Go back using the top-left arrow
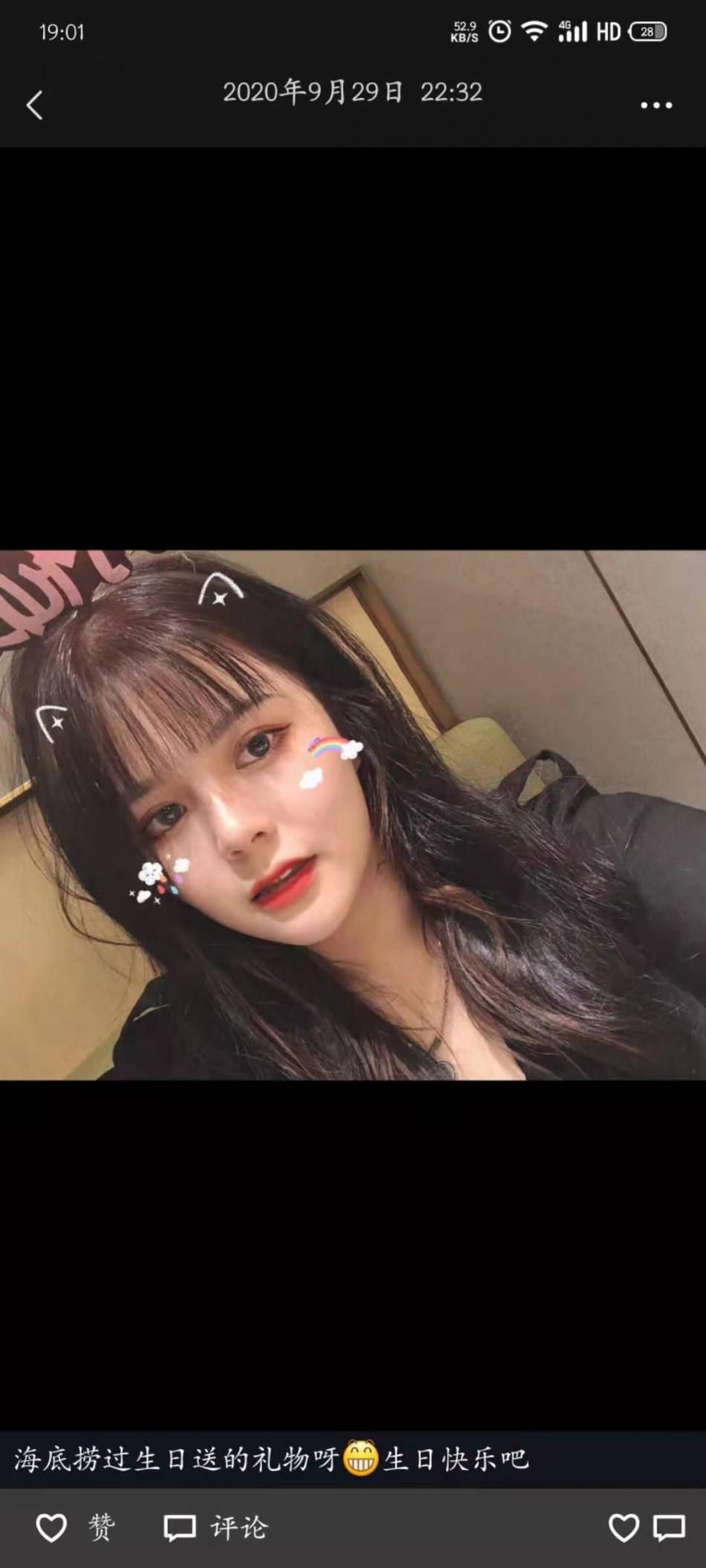 coord(35,105)
